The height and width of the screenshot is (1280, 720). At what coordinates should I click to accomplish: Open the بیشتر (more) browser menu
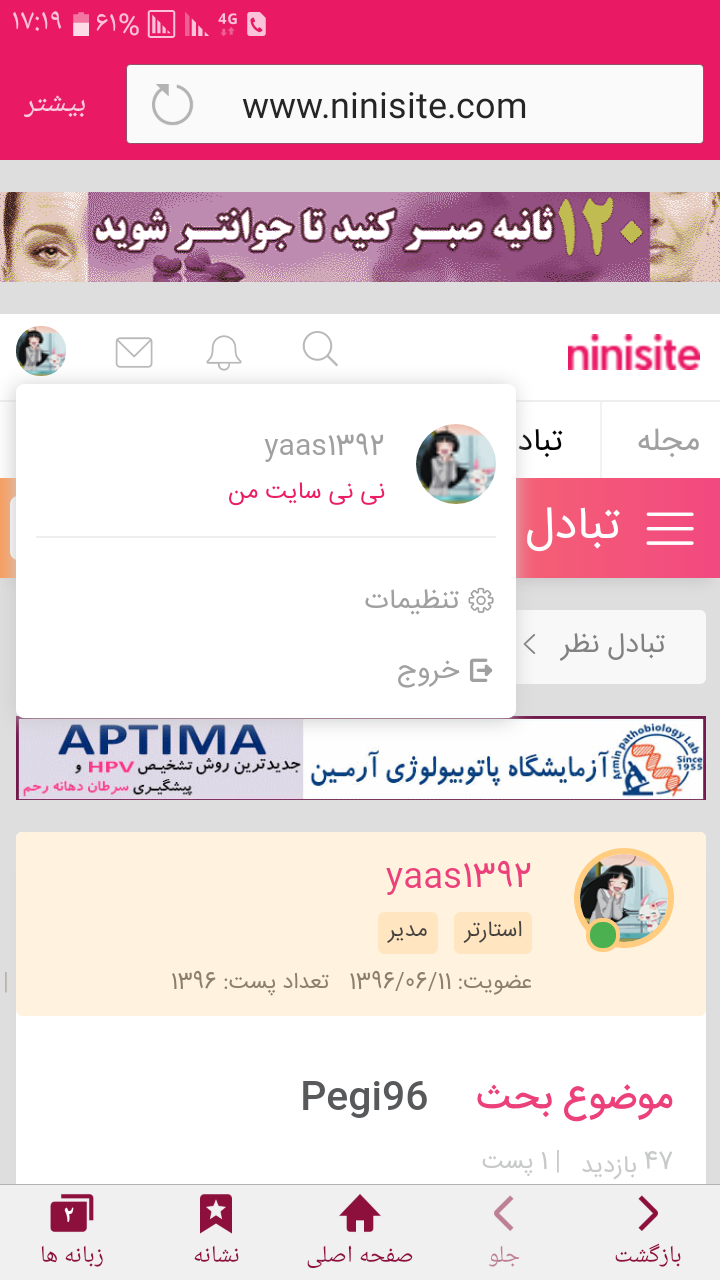click(55, 106)
